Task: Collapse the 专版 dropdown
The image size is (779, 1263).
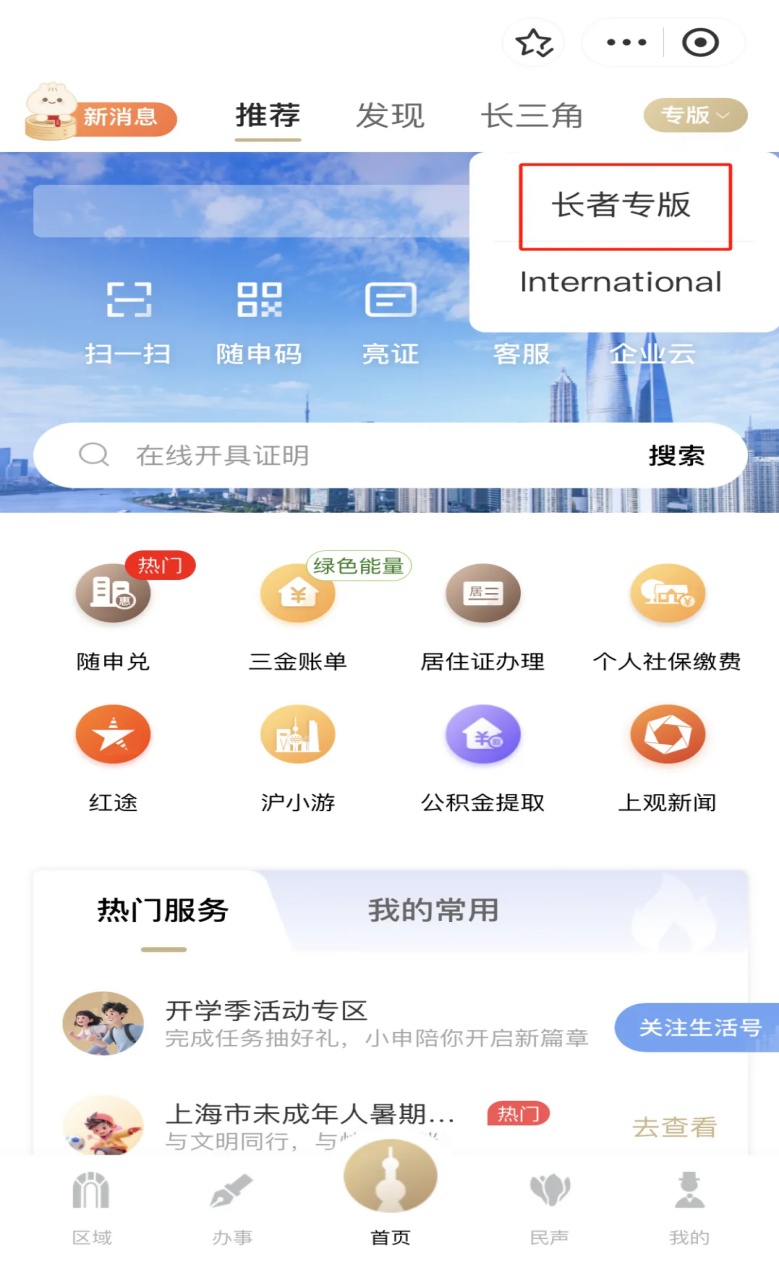Action: click(x=696, y=116)
